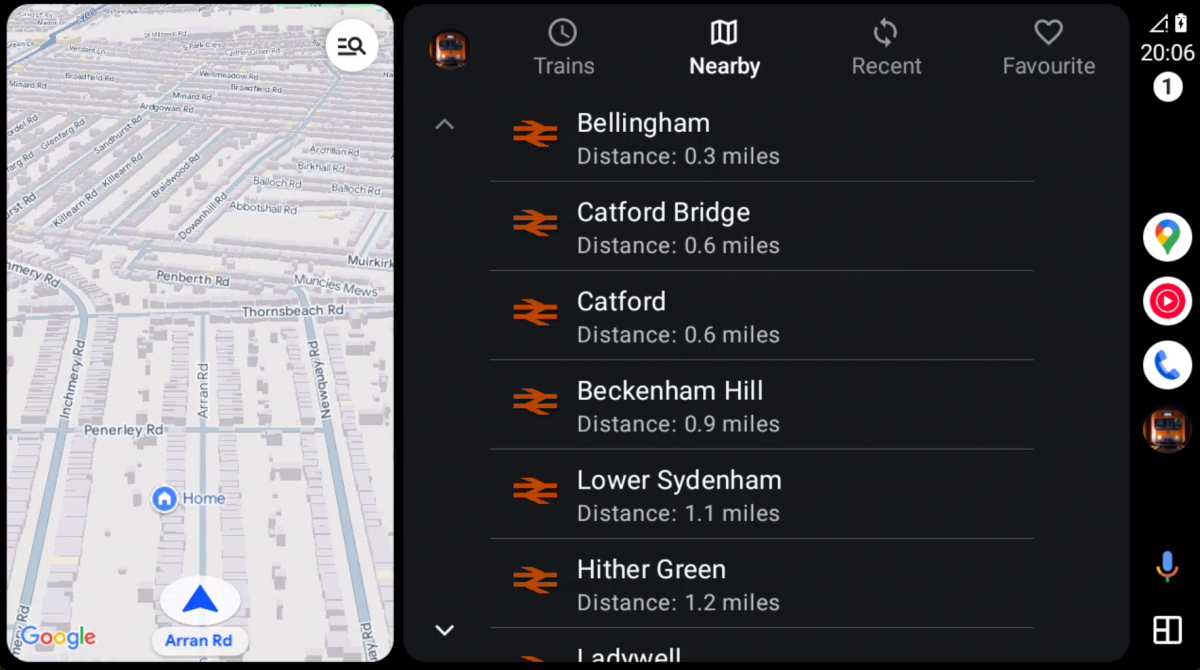1200x670 pixels.
Task: Open the dashboard layout switcher
Action: point(1167,630)
